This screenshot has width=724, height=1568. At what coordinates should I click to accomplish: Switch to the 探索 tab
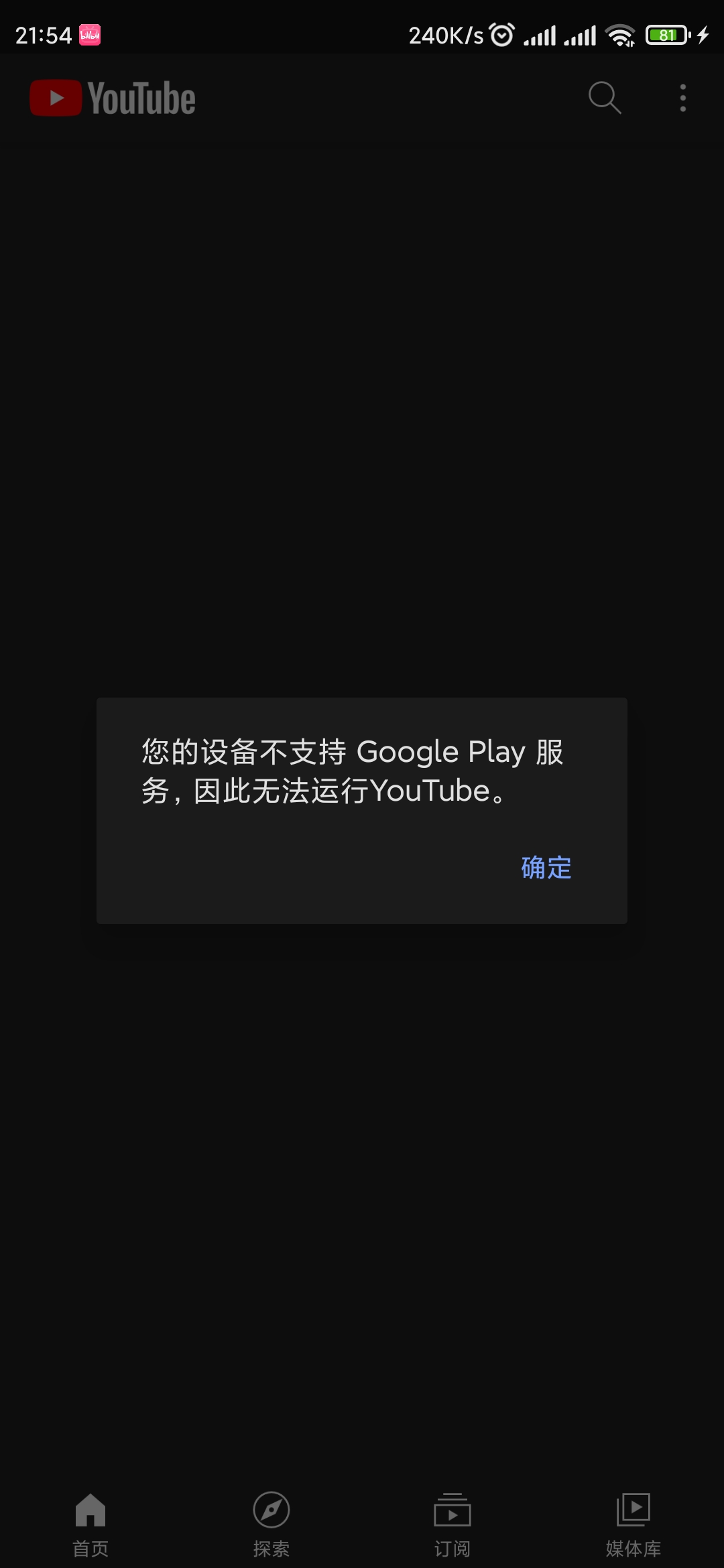pos(271,1525)
